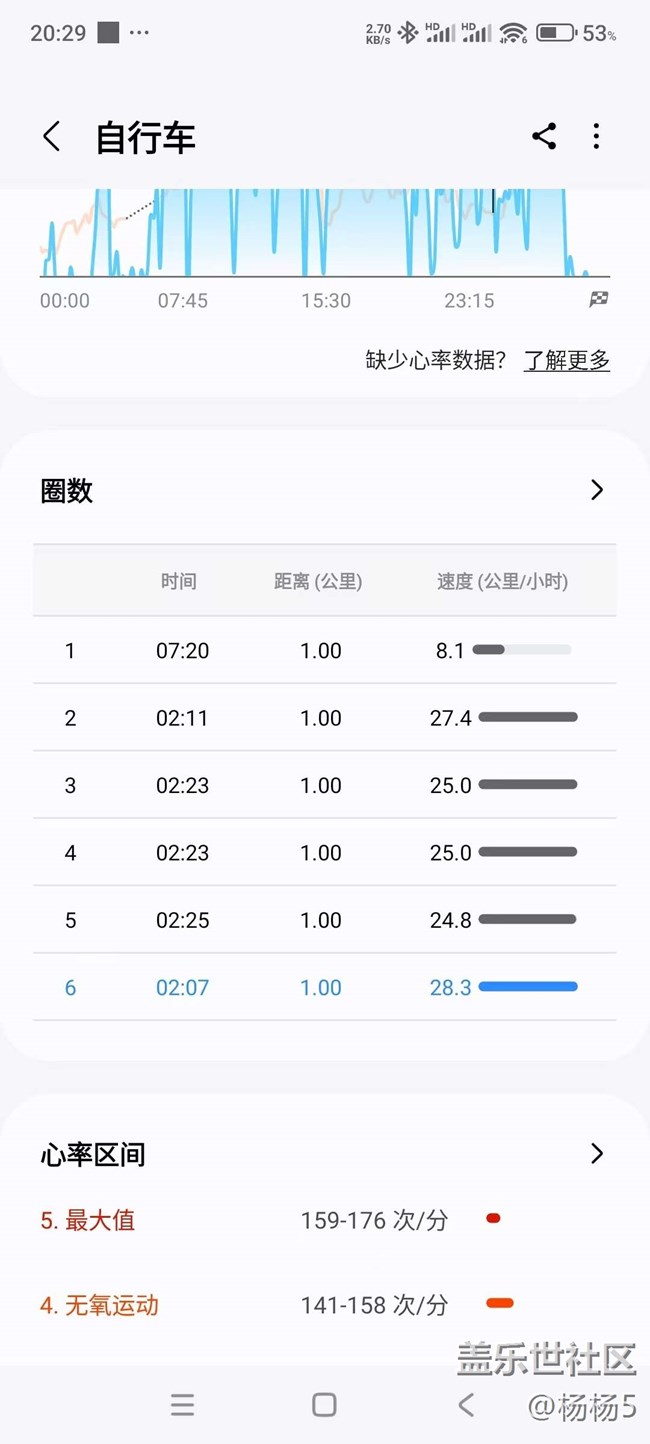The image size is (650, 1444).
Task: Open the three-dot overflow menu
Action: click(596, 137)
